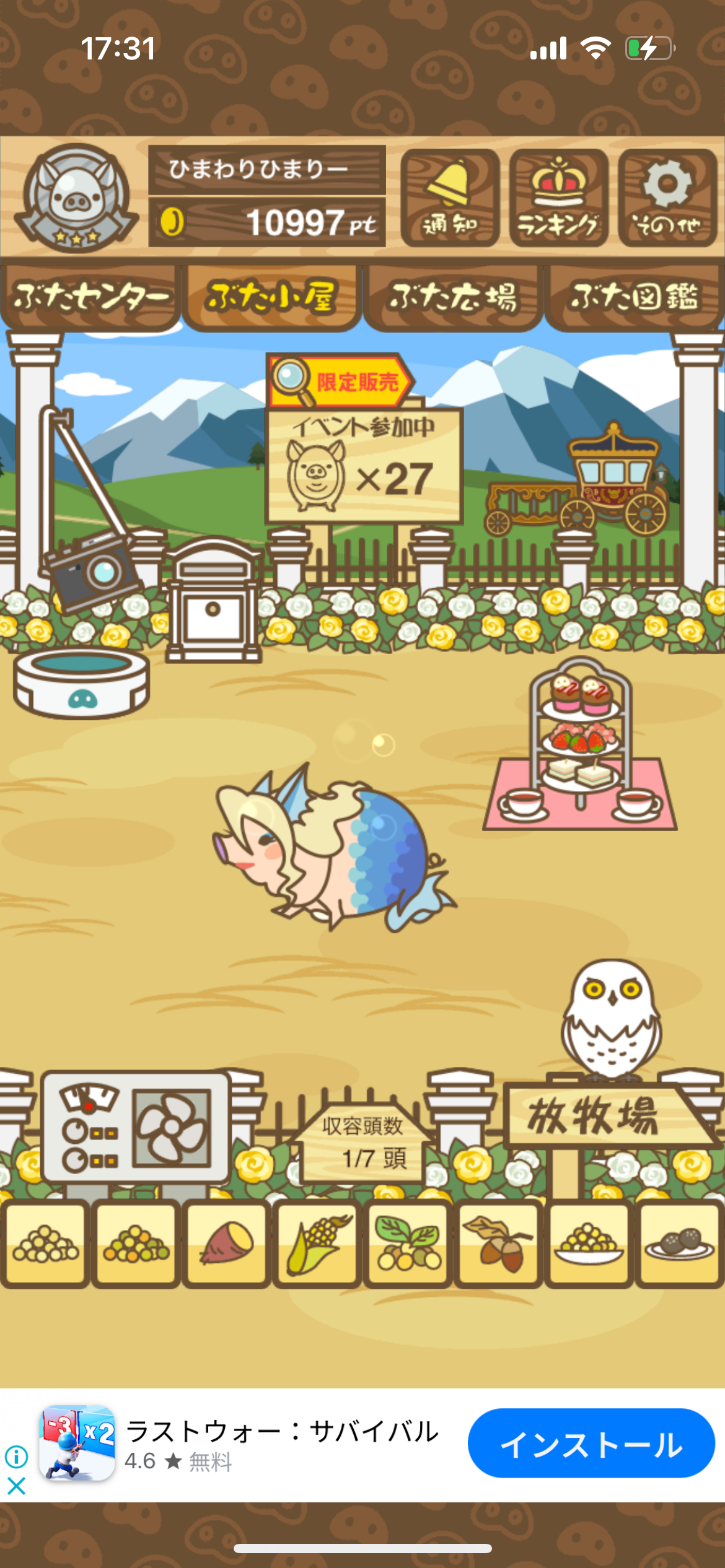Open the air conditioner control panel
The height and width of the screenshot is (1568, 725).
click(x=136, y=1127)
